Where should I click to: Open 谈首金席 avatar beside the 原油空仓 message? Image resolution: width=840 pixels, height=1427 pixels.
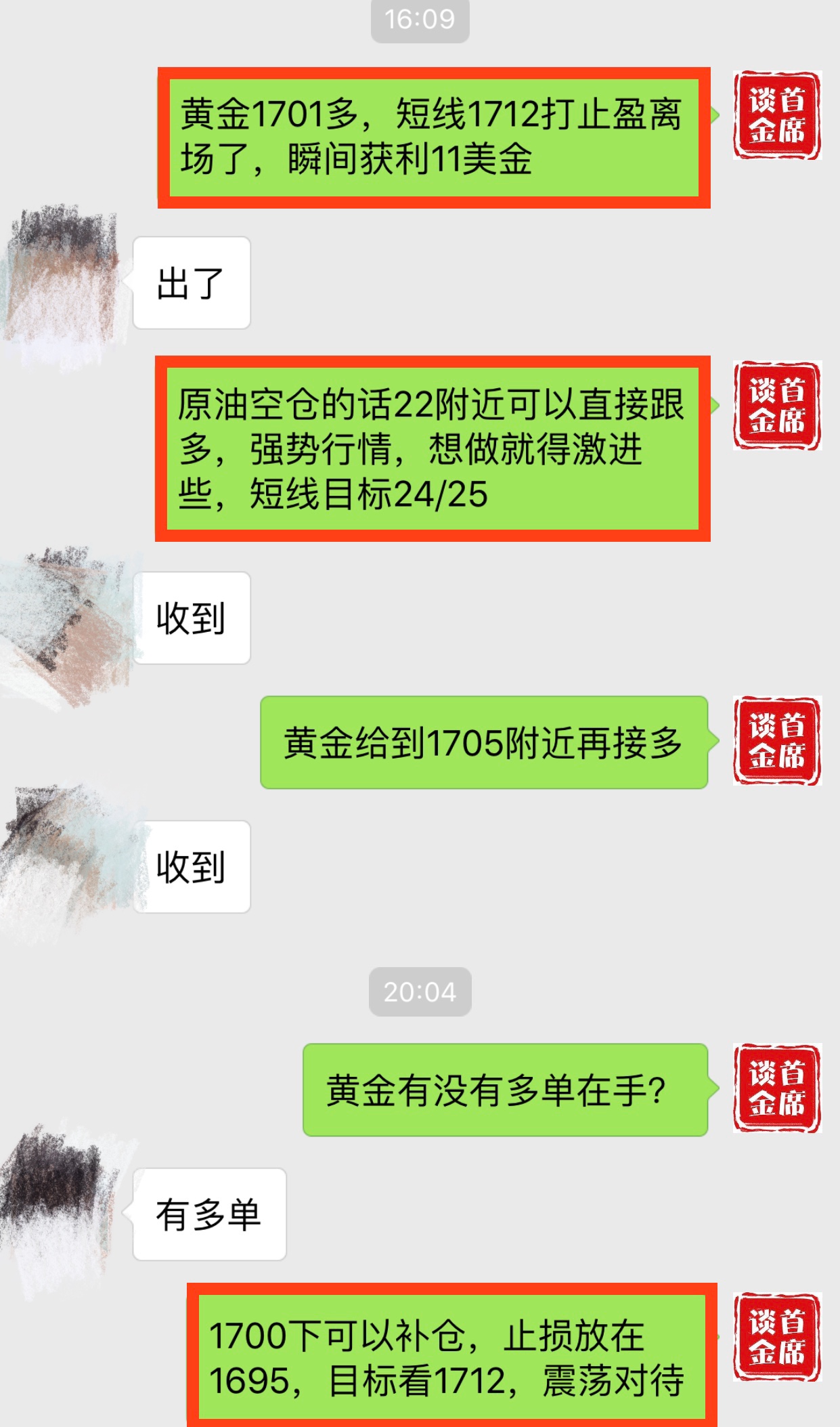click(x=776, y=405)
